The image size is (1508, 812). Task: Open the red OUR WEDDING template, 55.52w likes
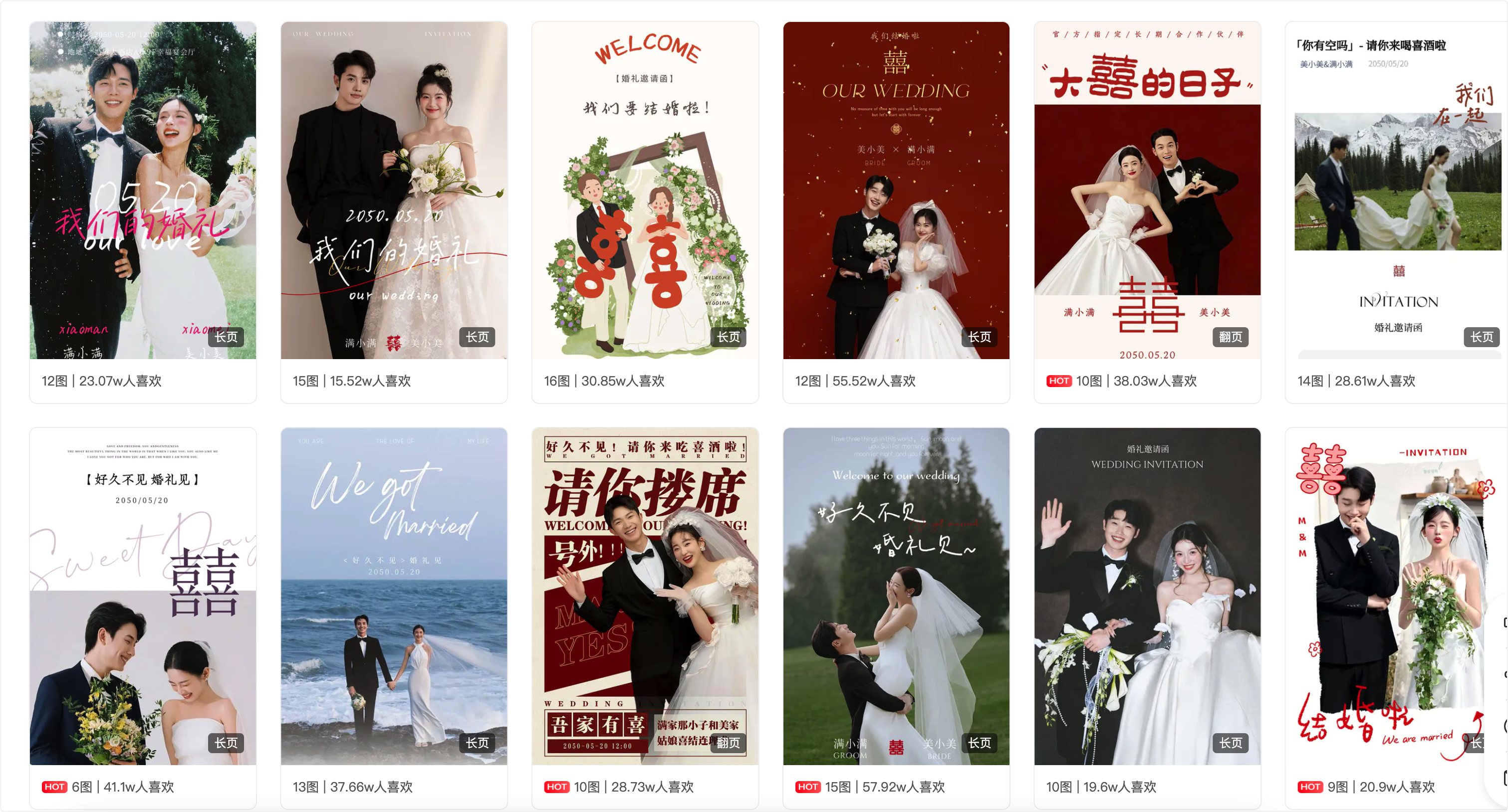[x=896, y=190]
